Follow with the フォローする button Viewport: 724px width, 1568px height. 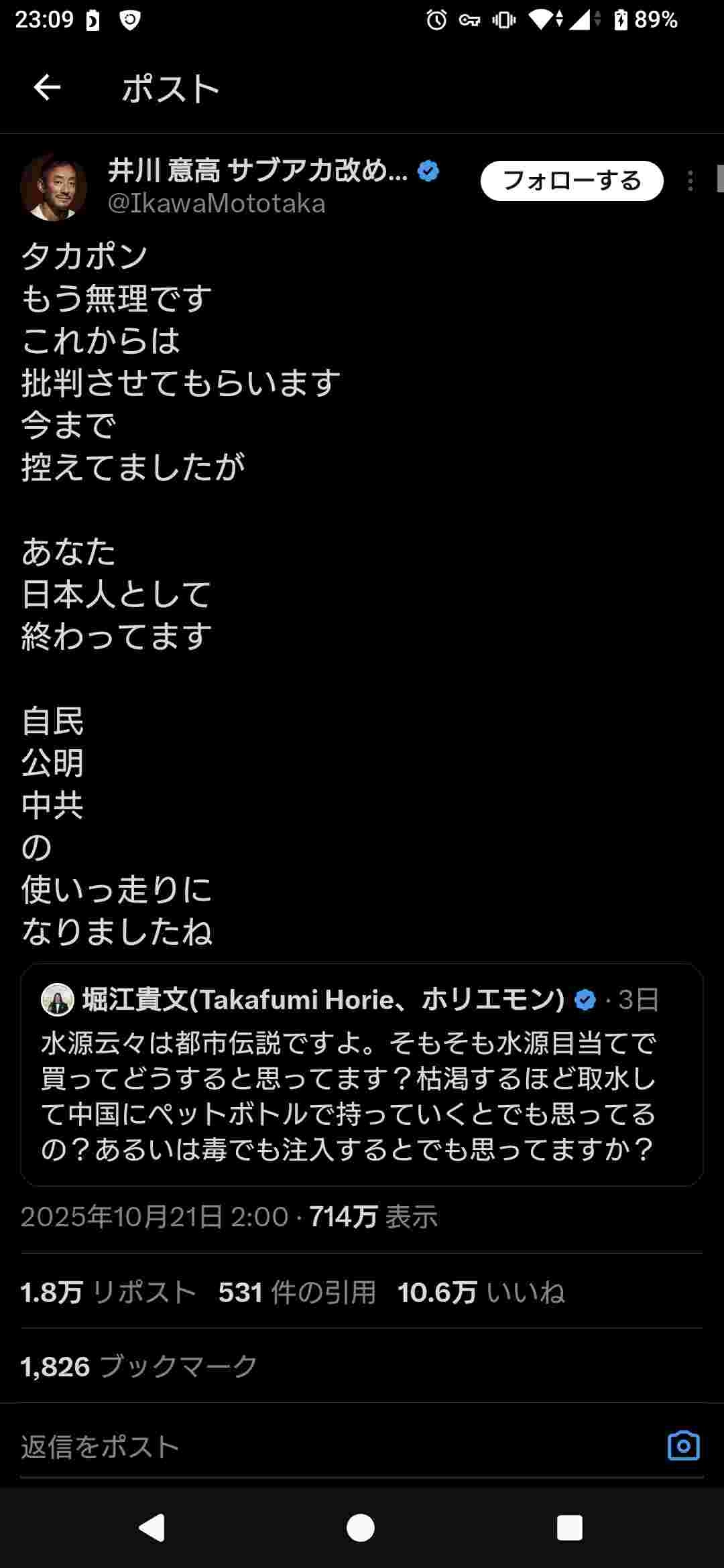click(x=572, y=181)
